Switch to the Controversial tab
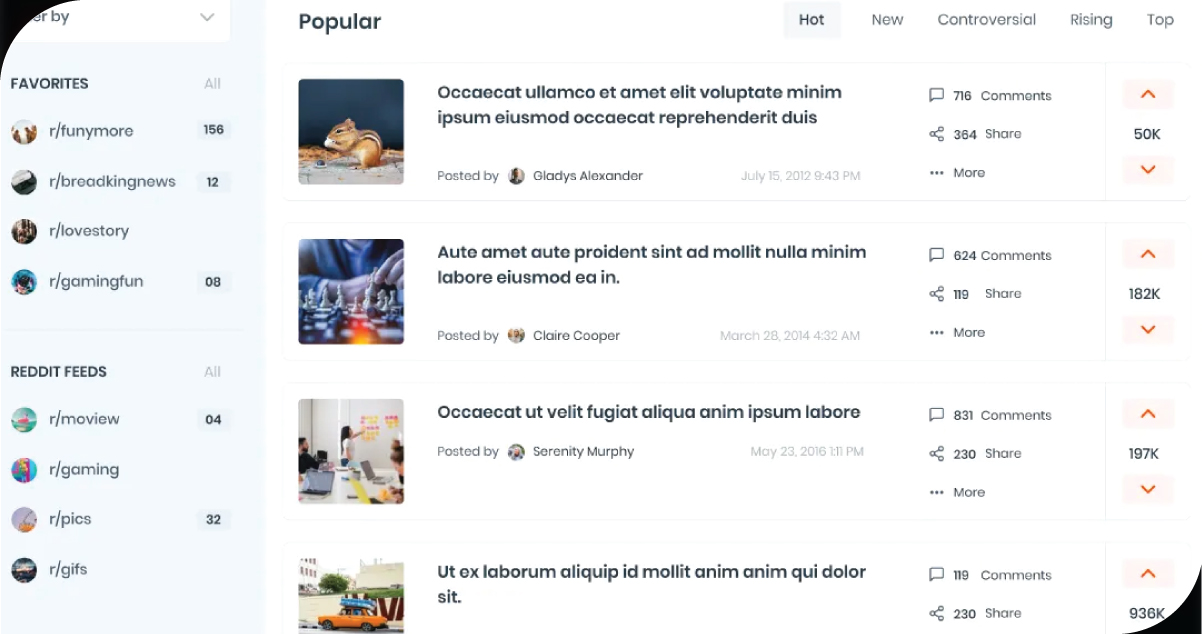Image resolution: width=1202 pixels, height=634 pixels. 986,20
